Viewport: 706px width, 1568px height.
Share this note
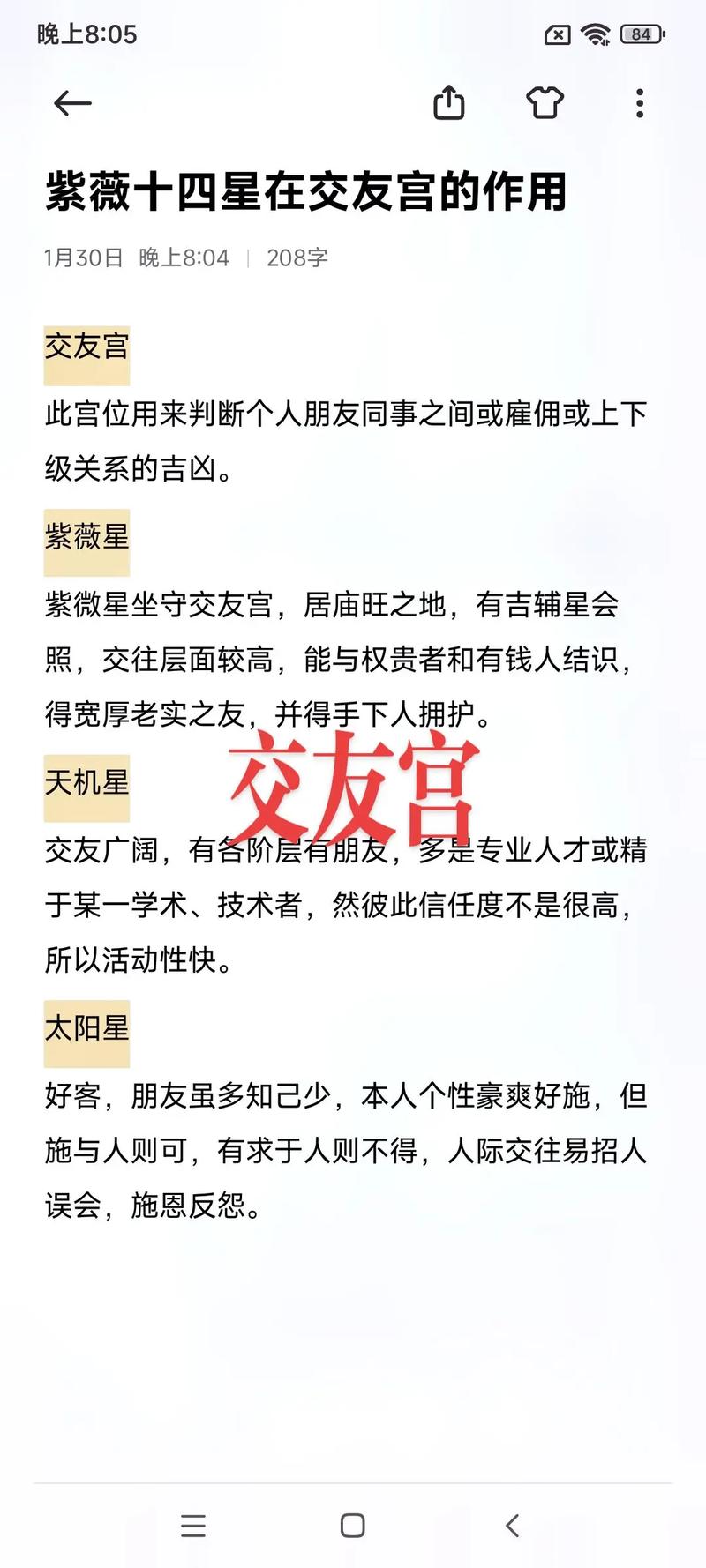[449, 103]
